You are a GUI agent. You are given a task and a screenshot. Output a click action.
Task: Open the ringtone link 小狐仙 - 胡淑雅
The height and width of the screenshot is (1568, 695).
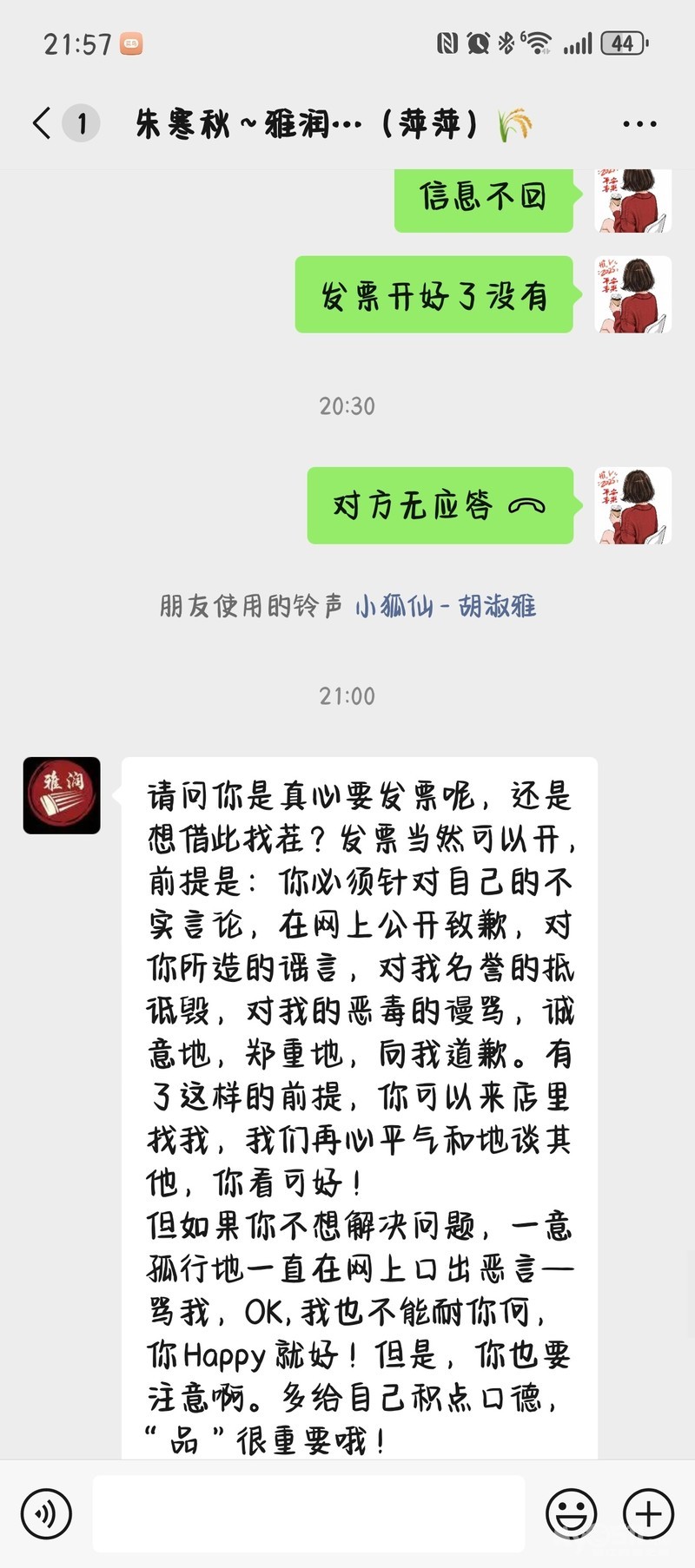coord(445,606)
